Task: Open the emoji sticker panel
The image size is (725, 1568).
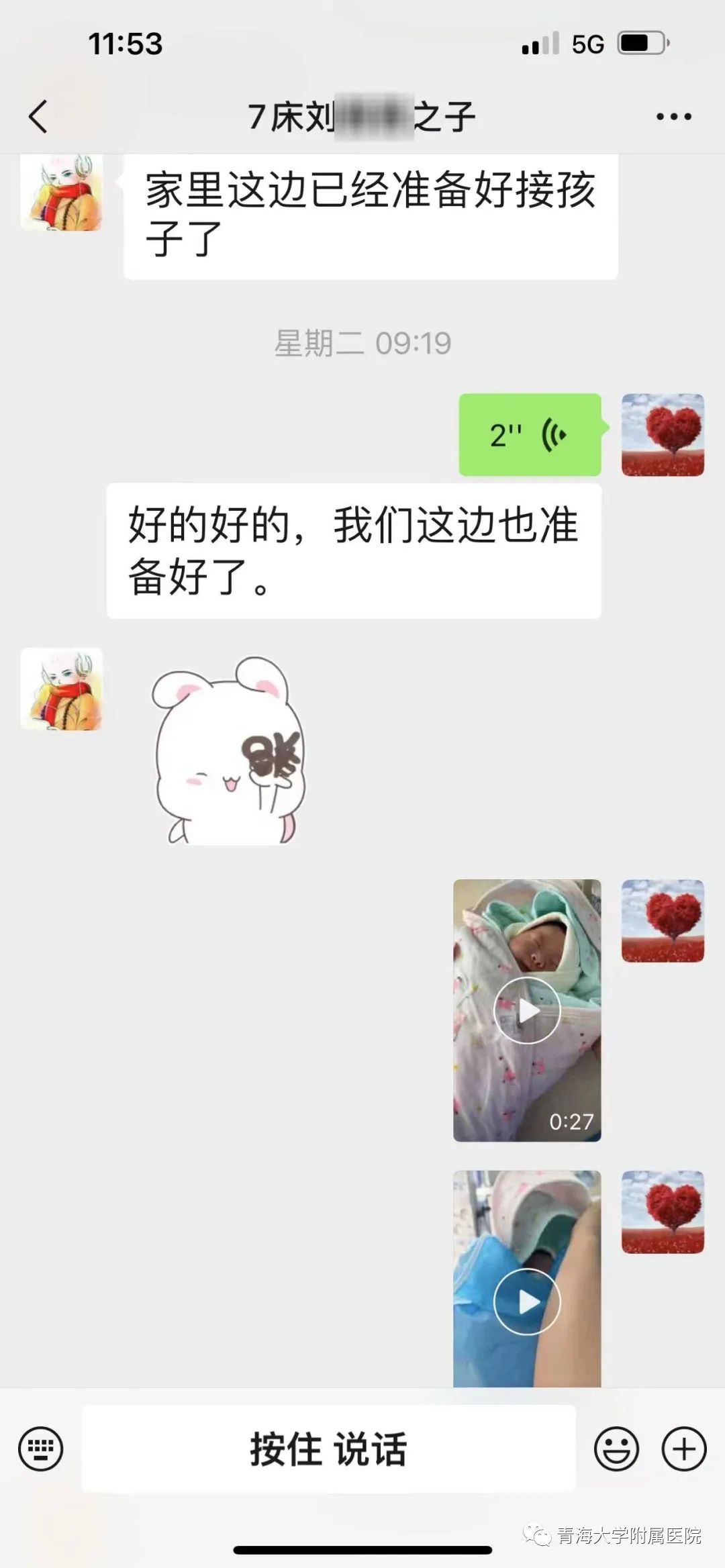Action: (616, 1449)
